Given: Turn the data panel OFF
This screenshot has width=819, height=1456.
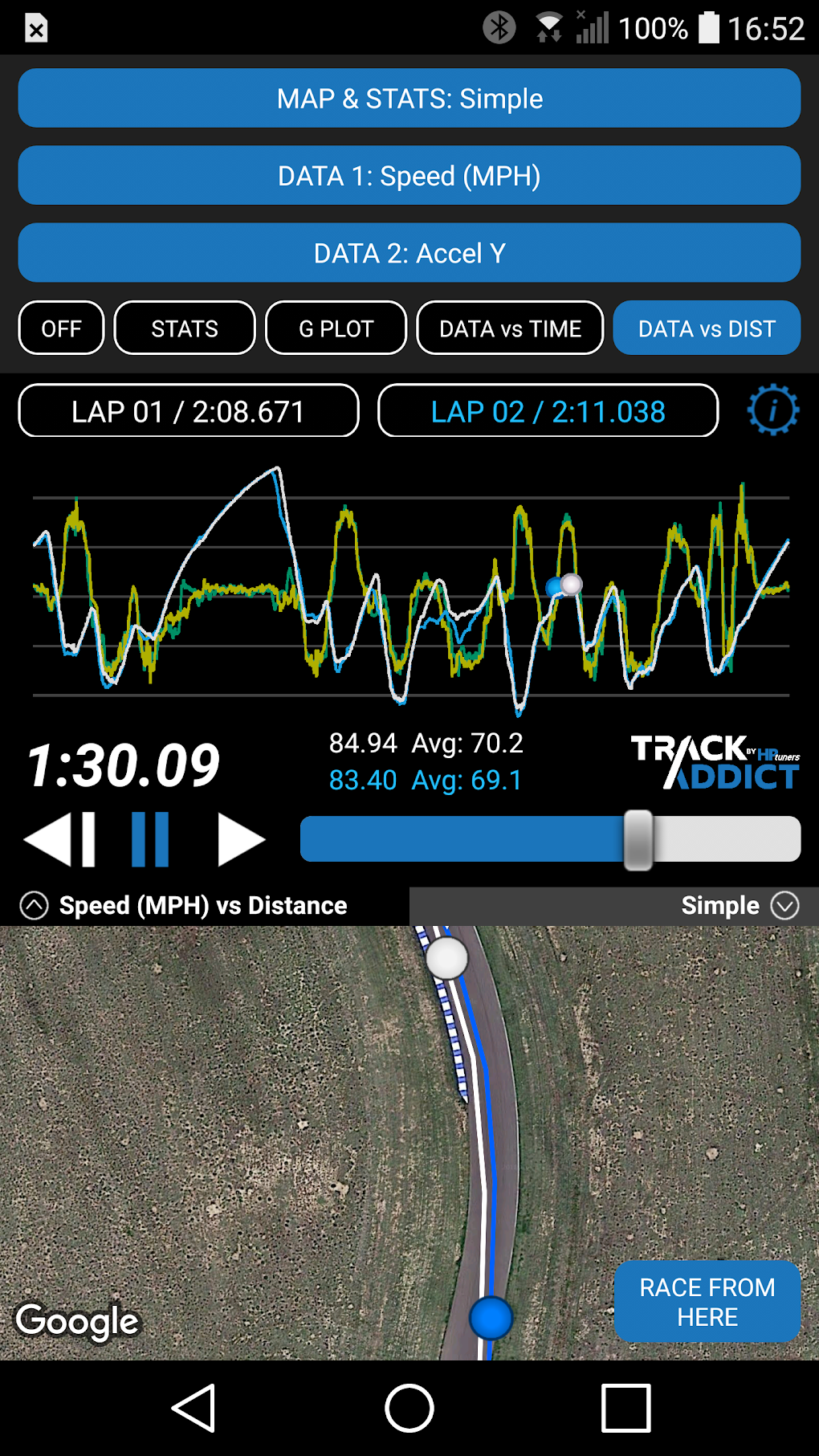Looking at the screenshot, I should (x=61, y=328).
